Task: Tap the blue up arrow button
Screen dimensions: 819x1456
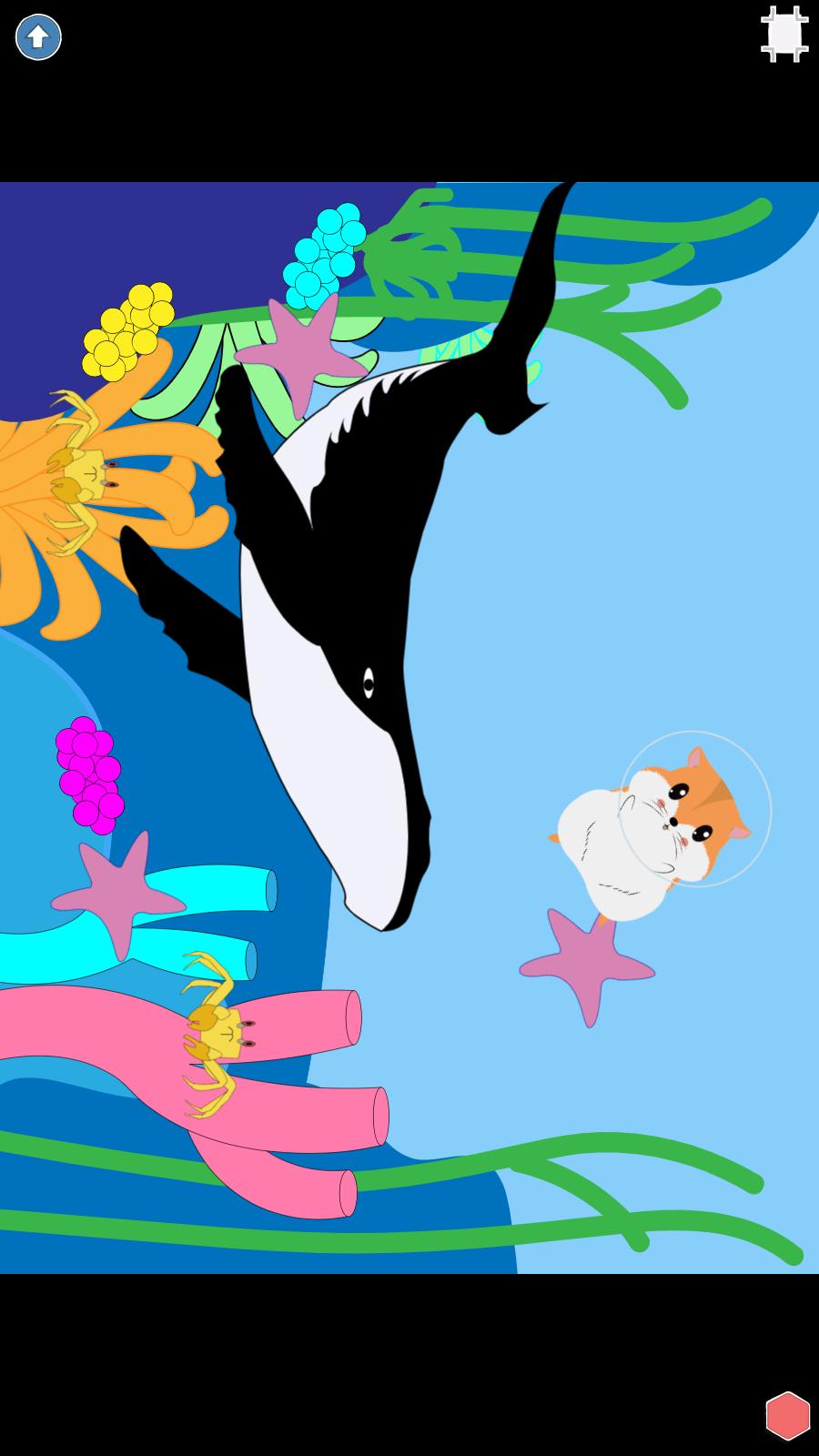Action: tap(38, 37)
